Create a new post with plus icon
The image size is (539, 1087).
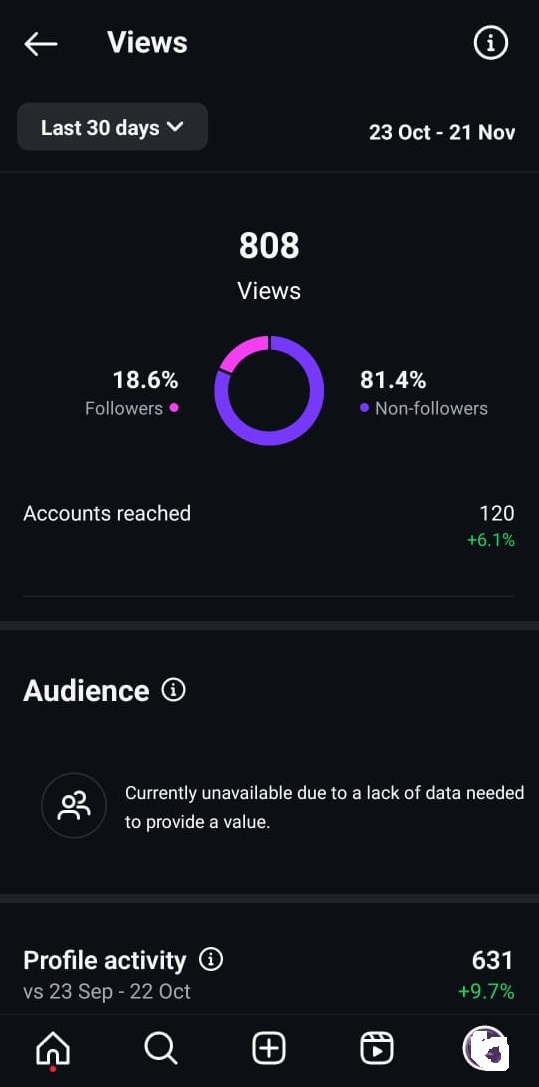click(x=269, y=1048)
